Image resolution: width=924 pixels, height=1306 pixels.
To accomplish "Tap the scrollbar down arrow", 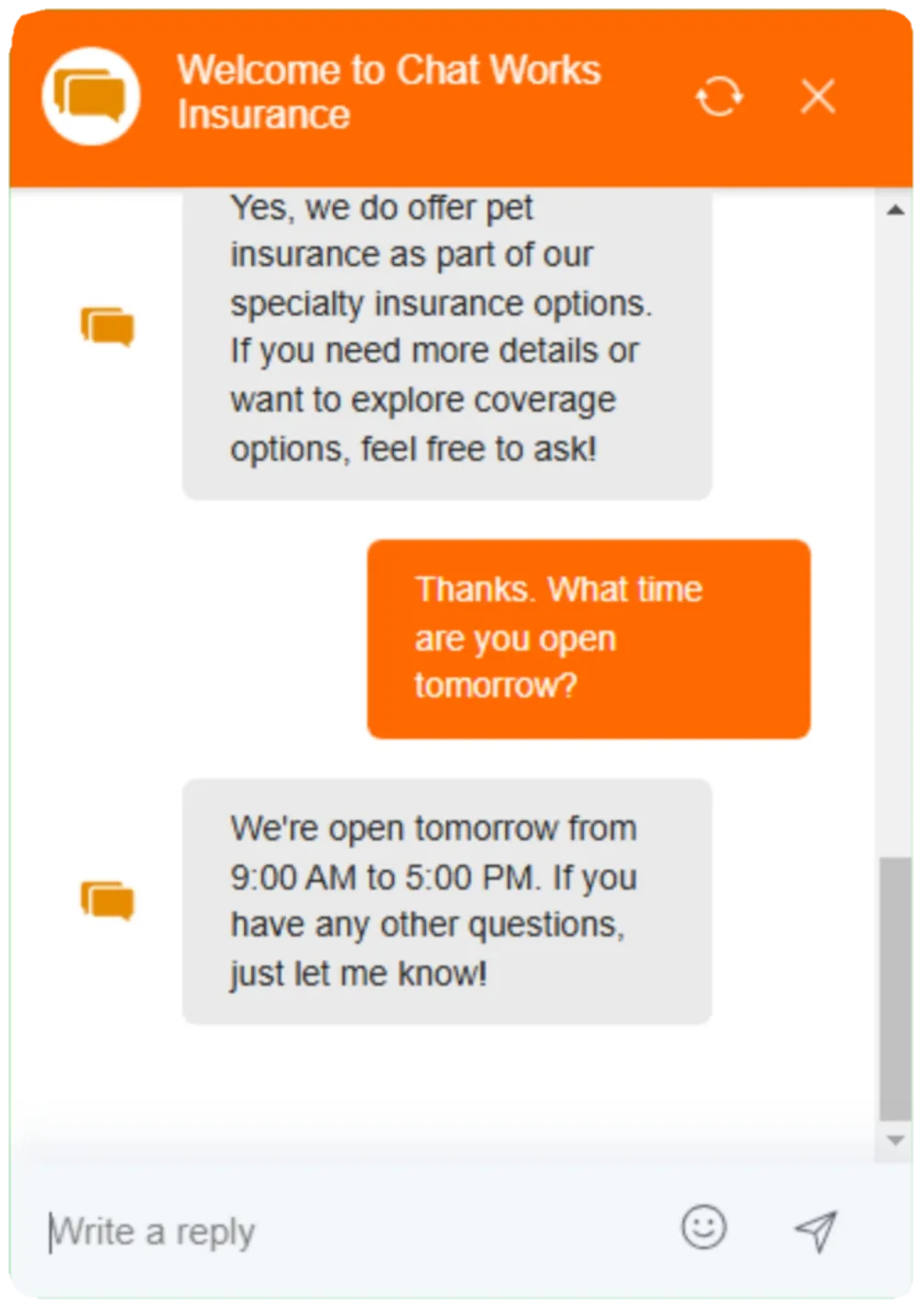I will (896, 1140).
